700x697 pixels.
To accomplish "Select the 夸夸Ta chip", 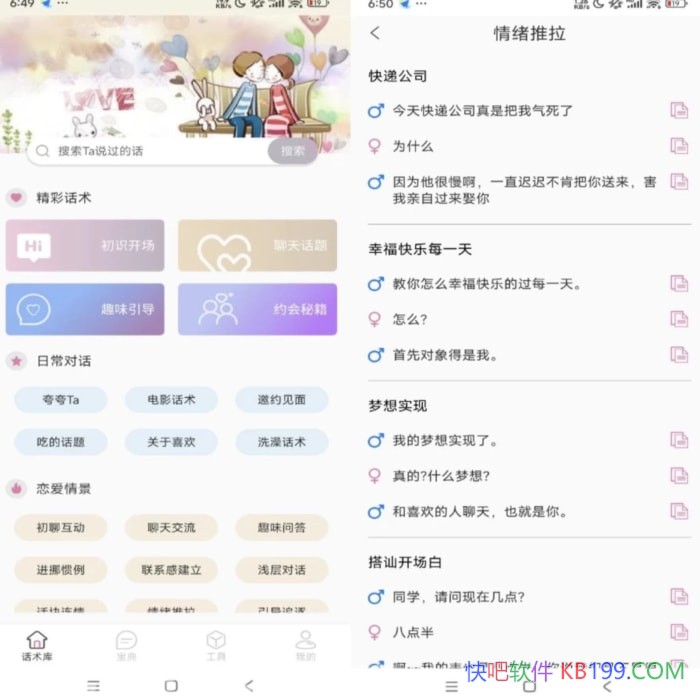I will click(x=61, y=400).
